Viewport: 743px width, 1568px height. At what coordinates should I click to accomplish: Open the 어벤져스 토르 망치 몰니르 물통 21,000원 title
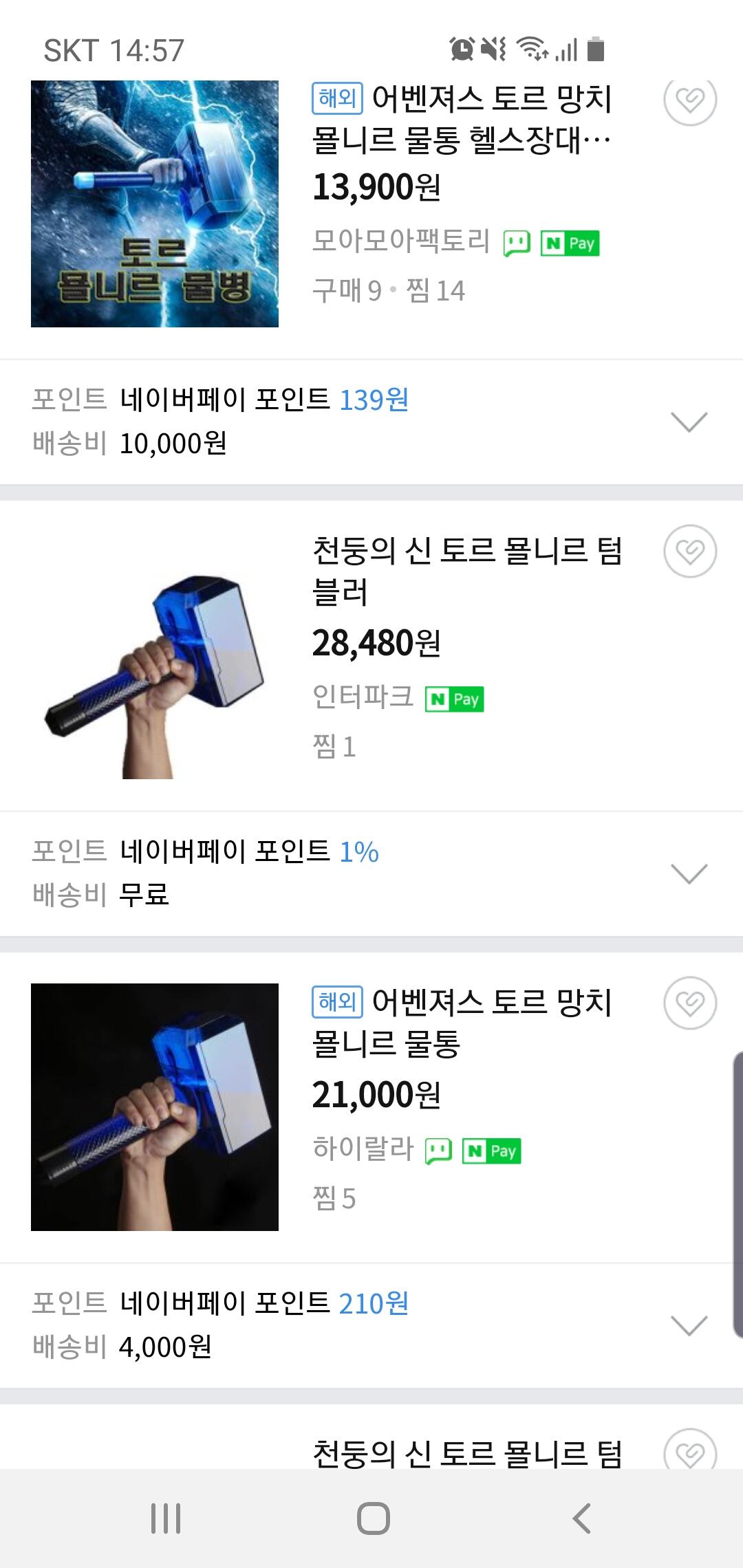tap(462, 1023)
